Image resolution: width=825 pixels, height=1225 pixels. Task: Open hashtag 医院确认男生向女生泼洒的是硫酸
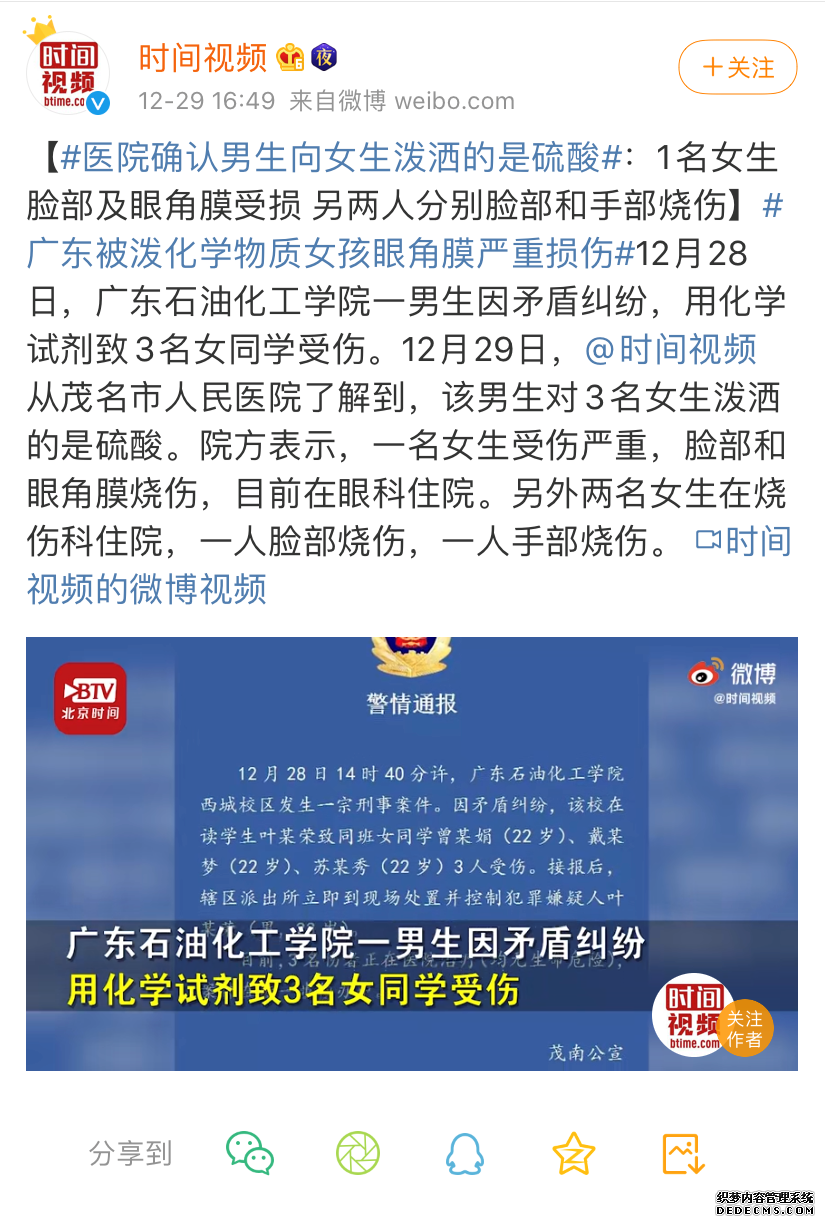click(x=343, y=158)
